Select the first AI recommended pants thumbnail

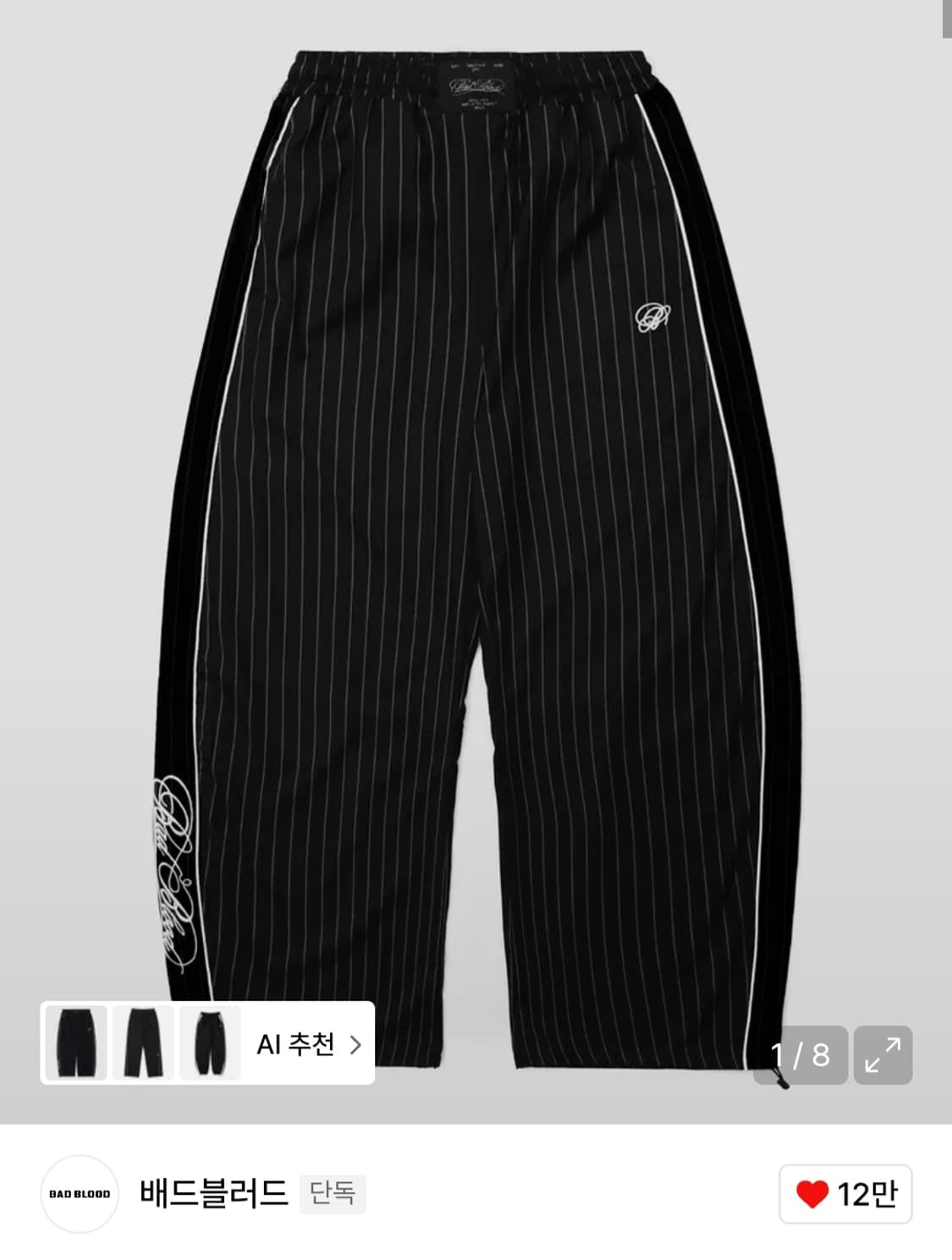coord(75,1047)
